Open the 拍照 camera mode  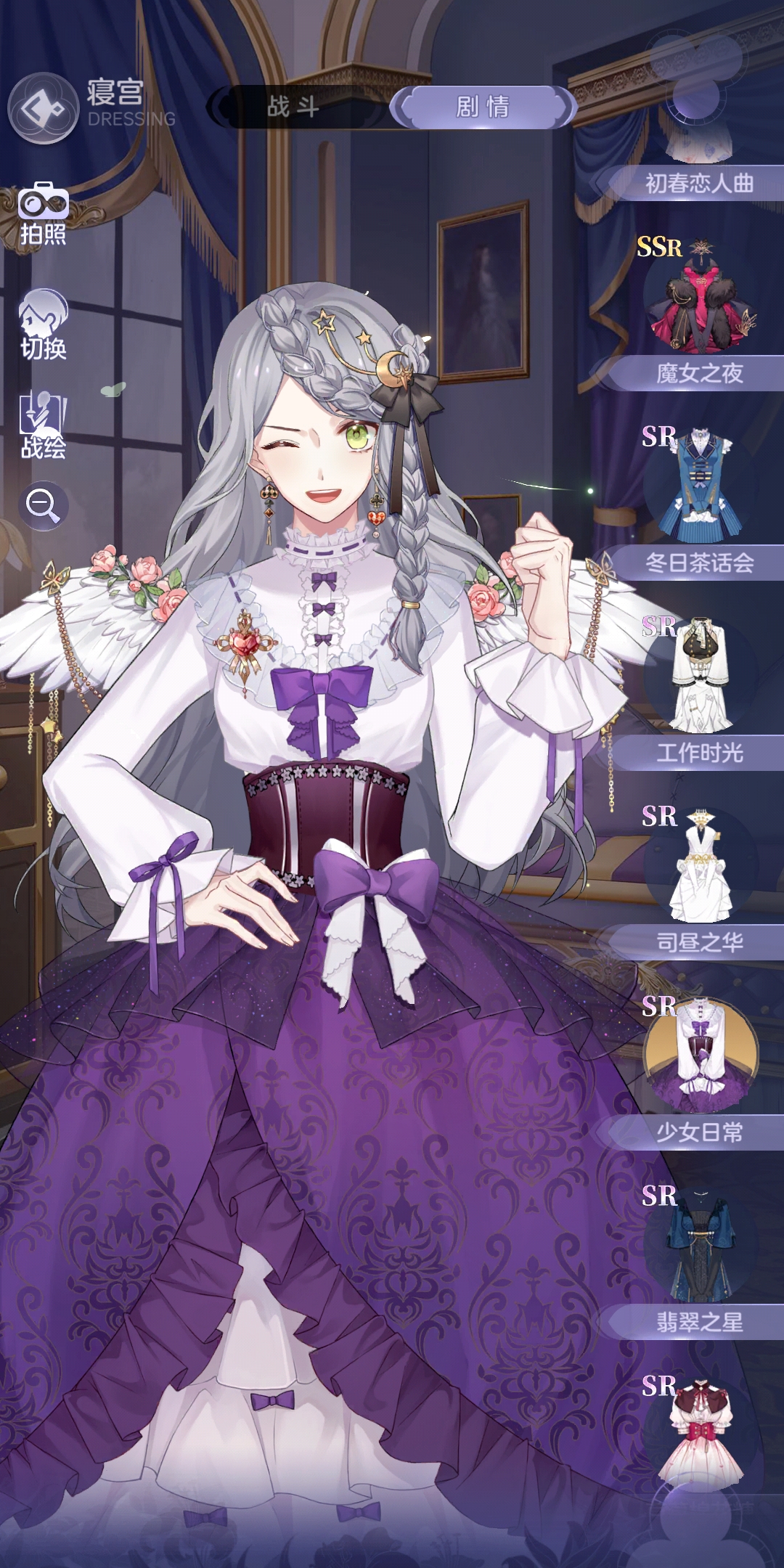pos(43,215)
